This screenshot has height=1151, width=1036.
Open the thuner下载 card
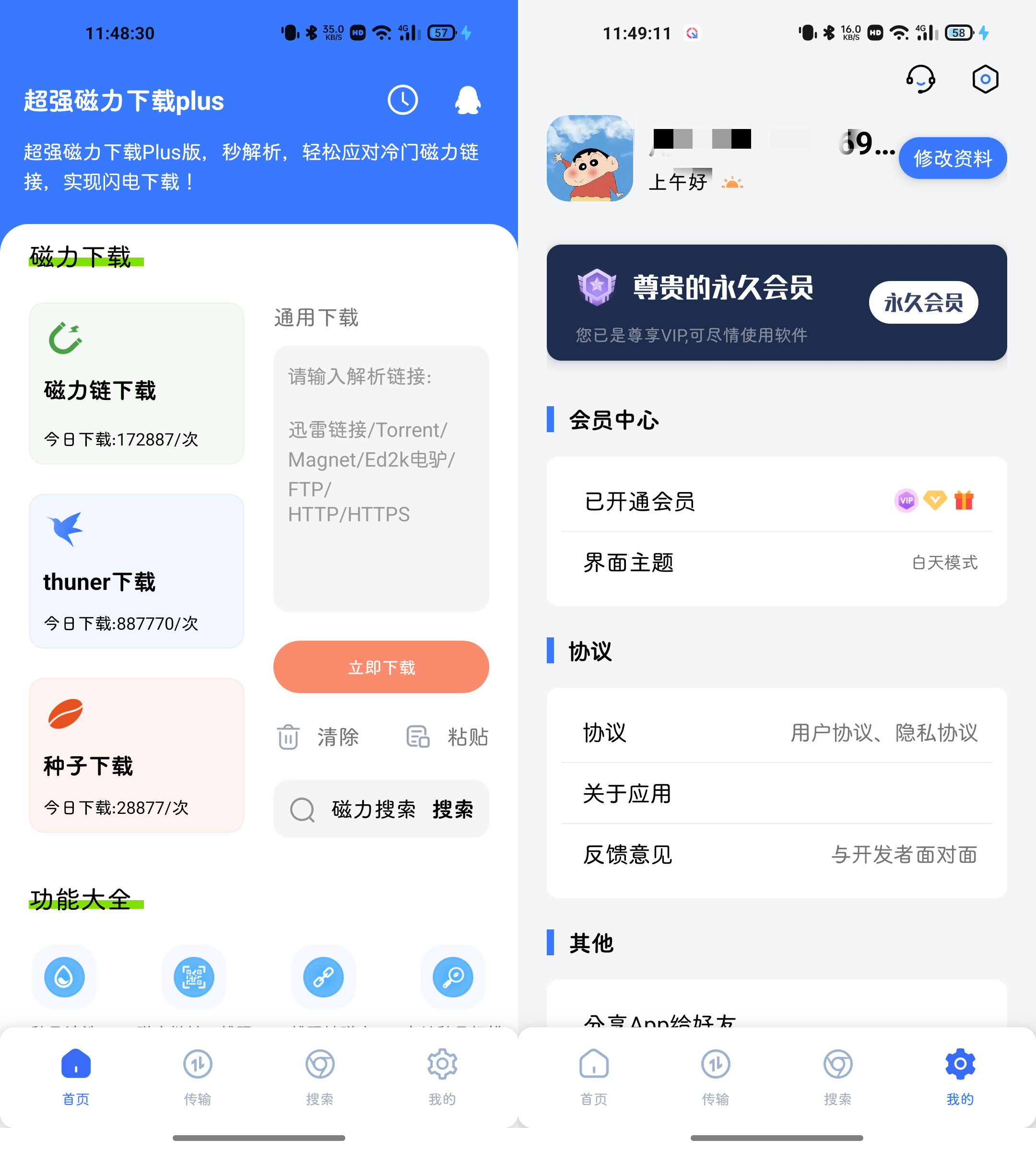coord(137,571)
